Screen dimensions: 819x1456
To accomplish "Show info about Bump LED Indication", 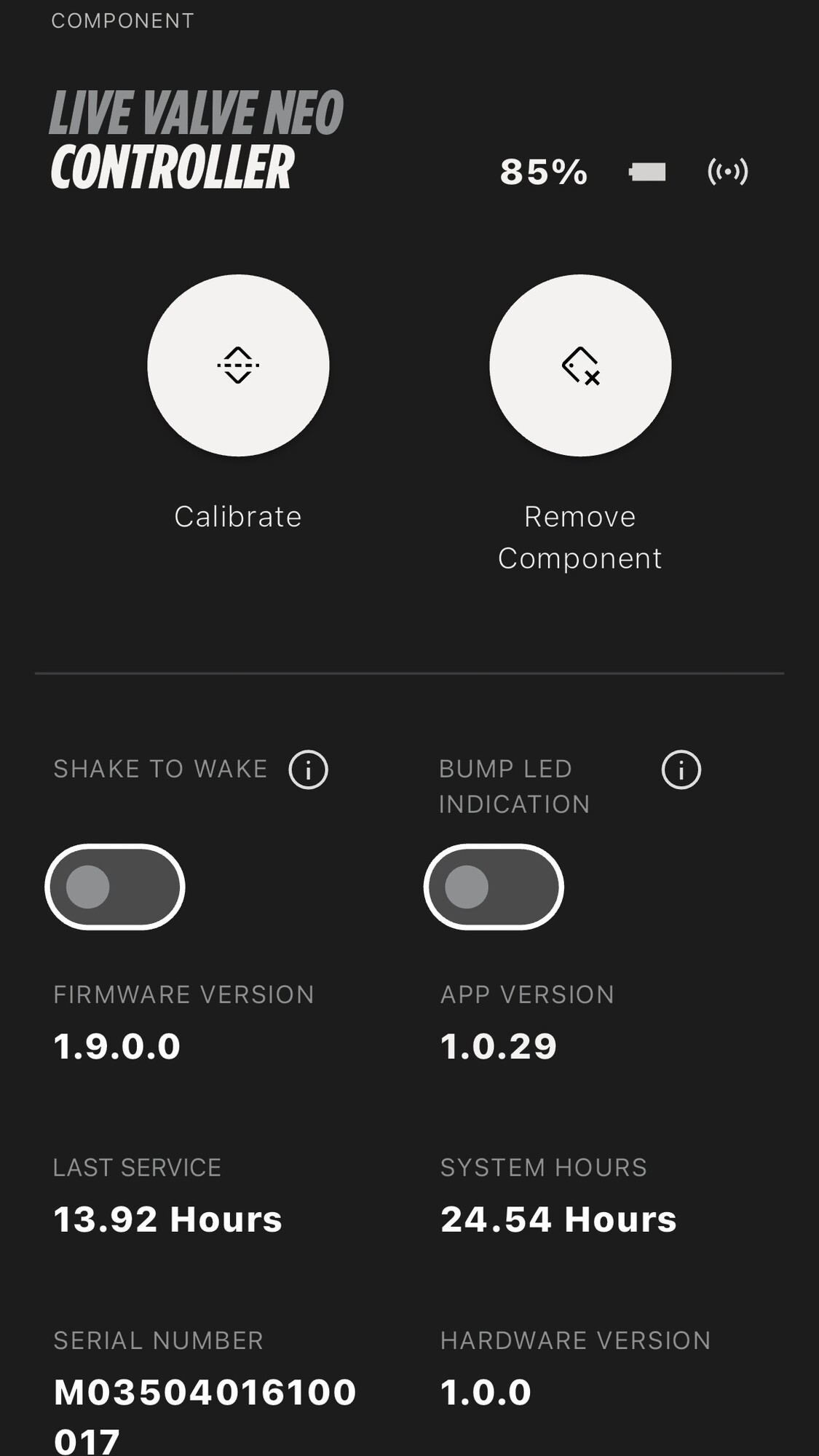I will click(x=681, y=769).
